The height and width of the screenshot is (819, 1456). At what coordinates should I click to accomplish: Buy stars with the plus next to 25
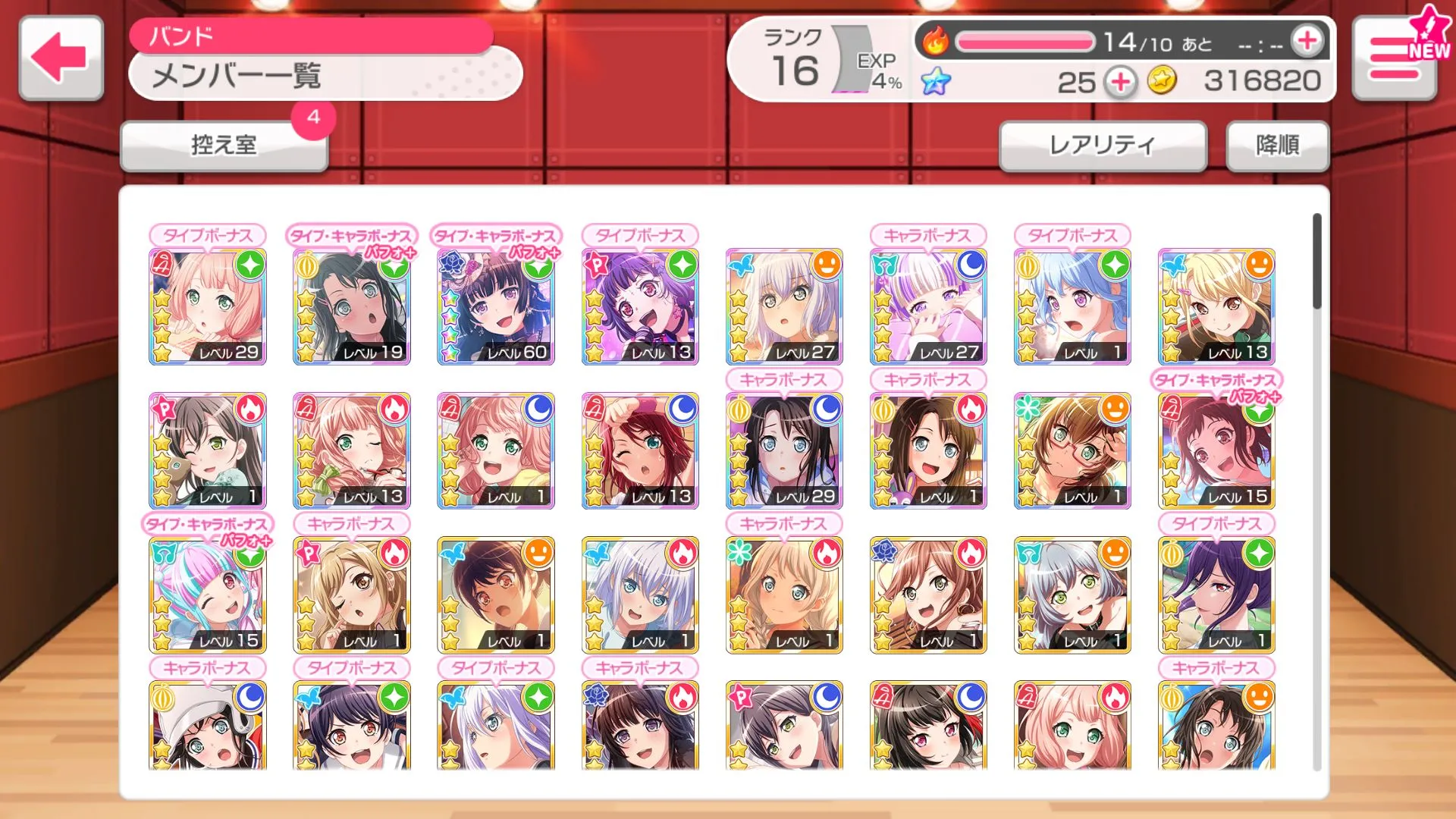click(1120, 82)
